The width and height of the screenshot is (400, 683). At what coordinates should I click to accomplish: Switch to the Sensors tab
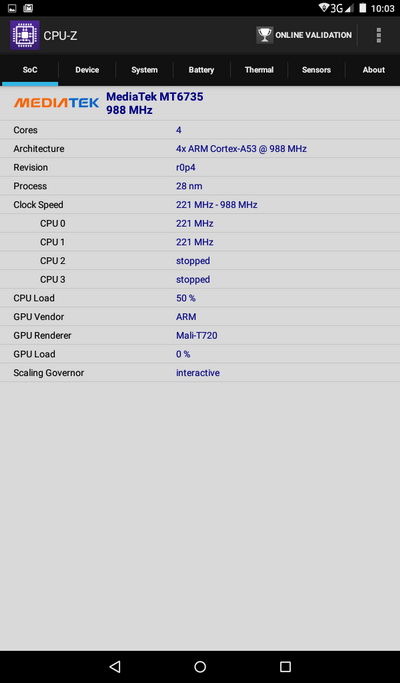pyautogui.click(x=316, y=70)
